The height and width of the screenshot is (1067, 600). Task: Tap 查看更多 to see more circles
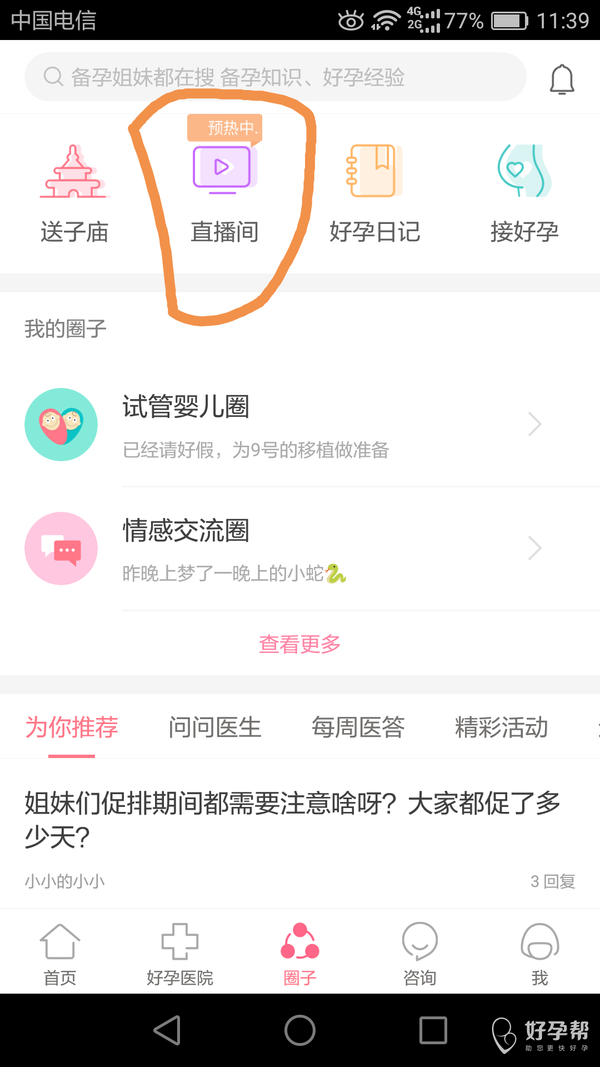click(x=300, y=644)
